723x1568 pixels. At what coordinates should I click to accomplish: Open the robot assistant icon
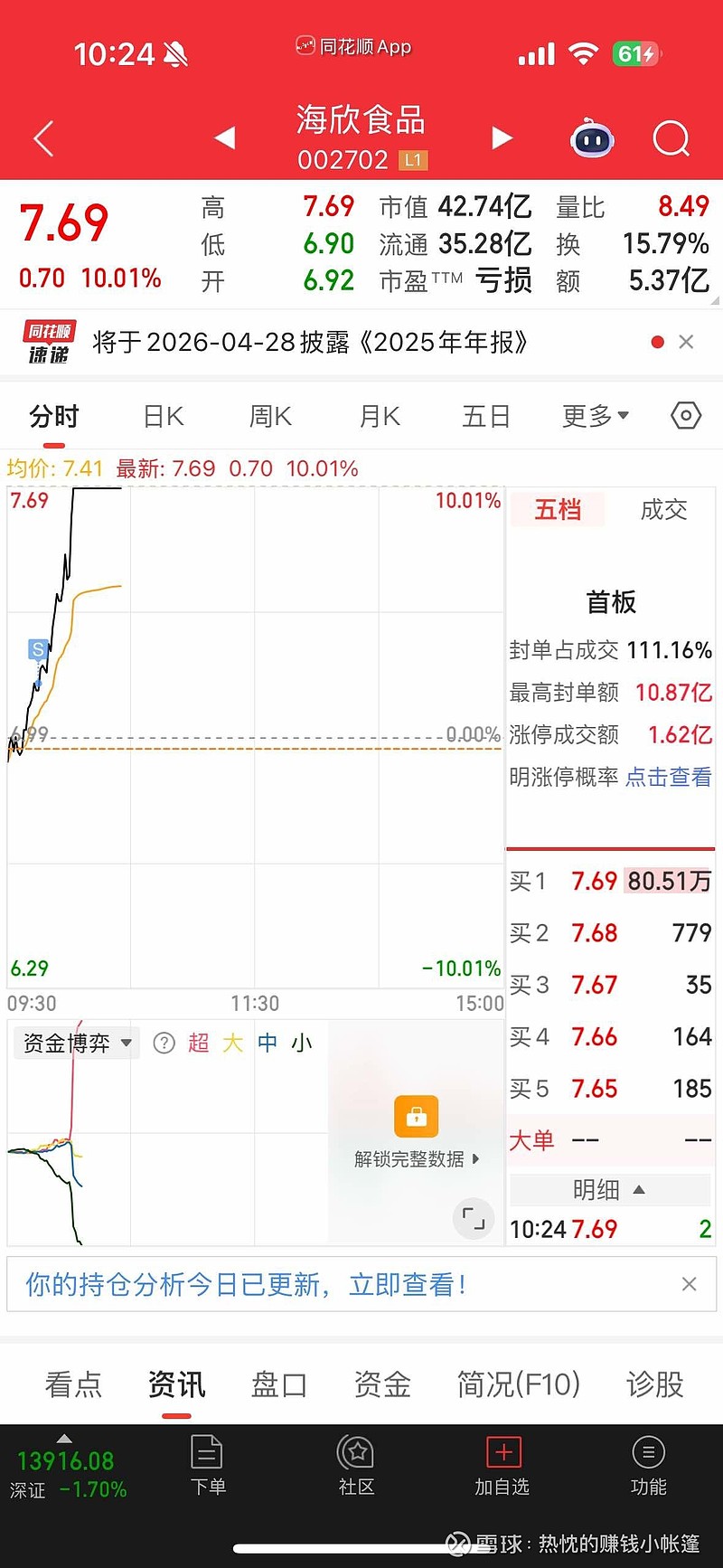592,139
